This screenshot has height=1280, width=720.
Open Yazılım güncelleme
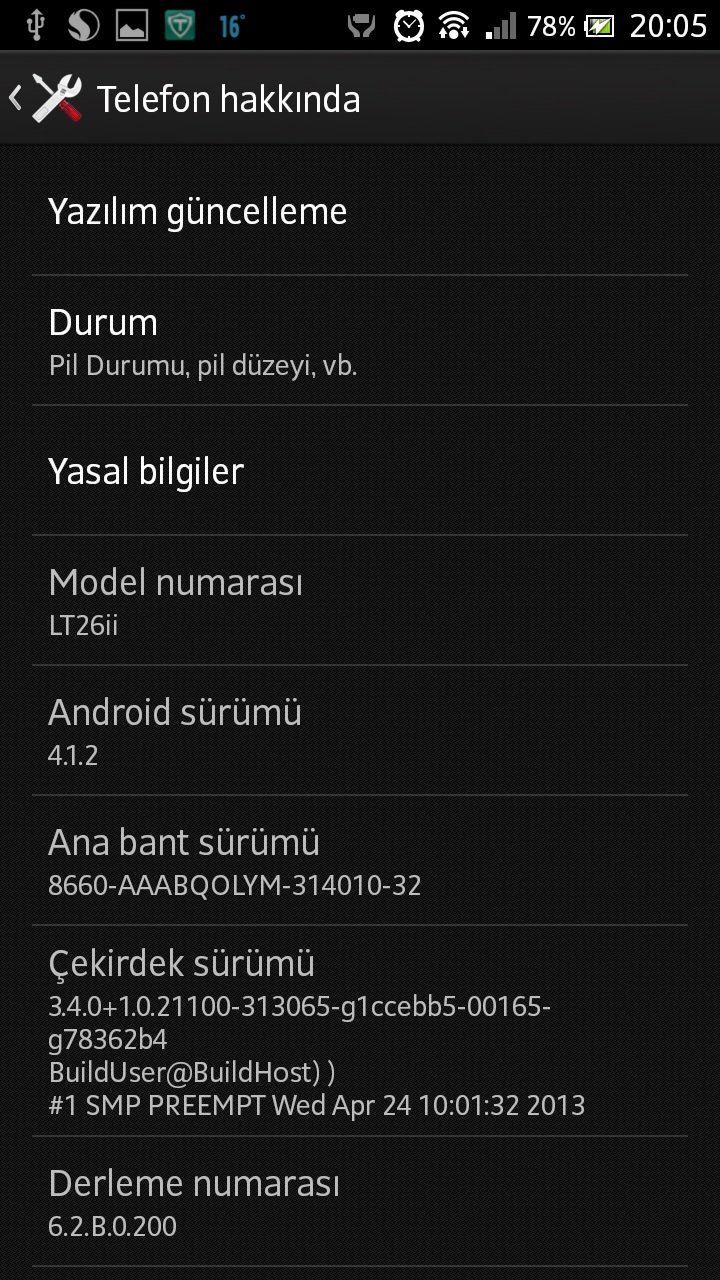click(x=360, y=212)
